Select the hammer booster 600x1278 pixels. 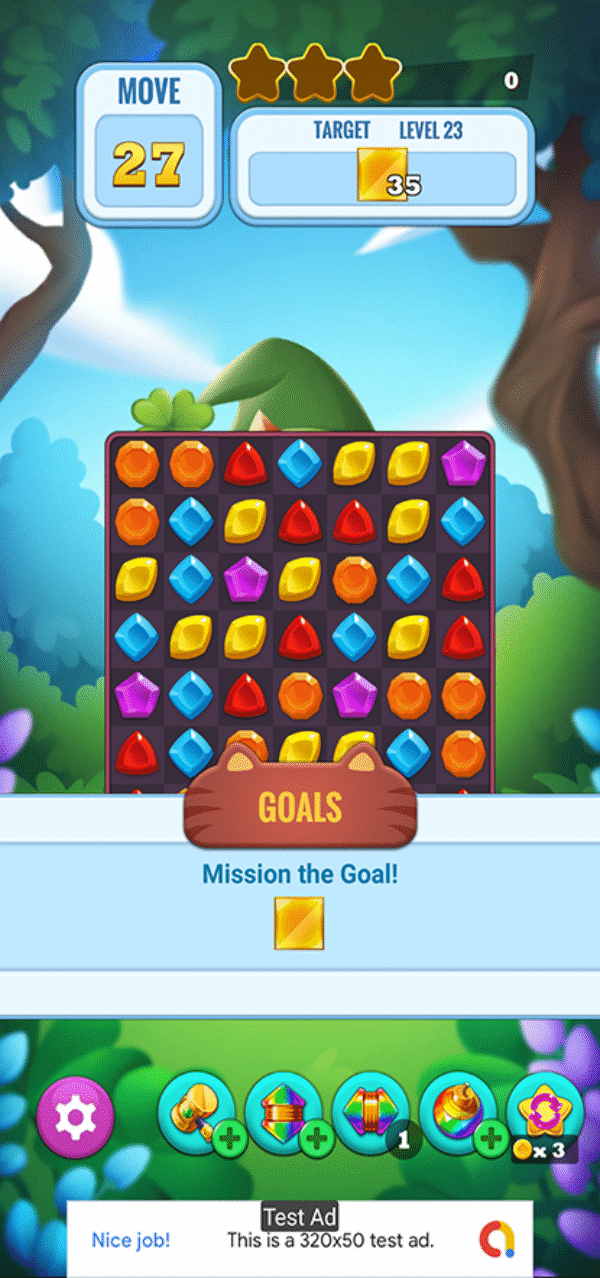(195, 1110)
